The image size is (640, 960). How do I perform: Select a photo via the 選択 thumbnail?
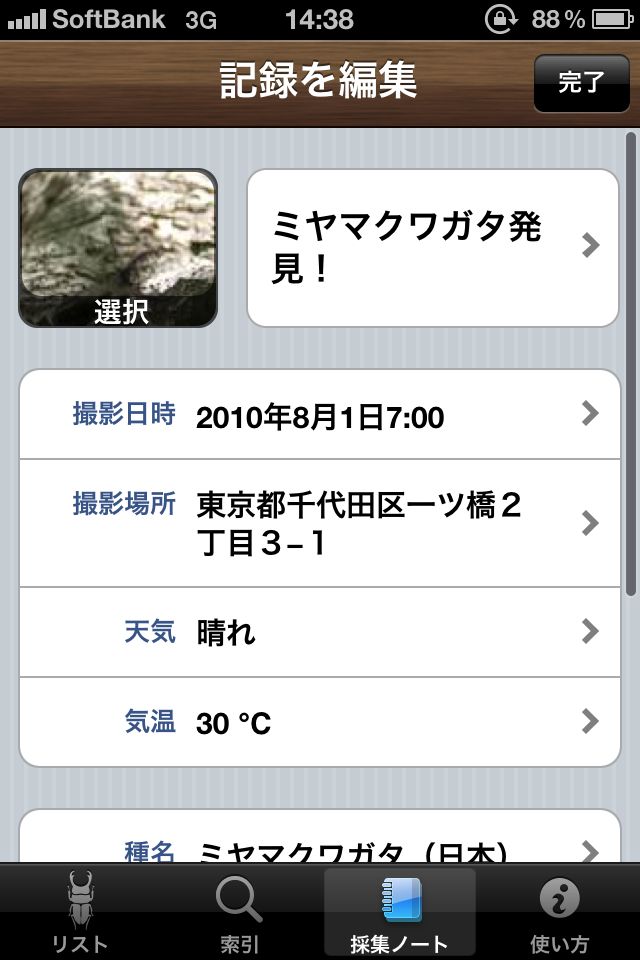pyautogui.click(x=118, y=248)
